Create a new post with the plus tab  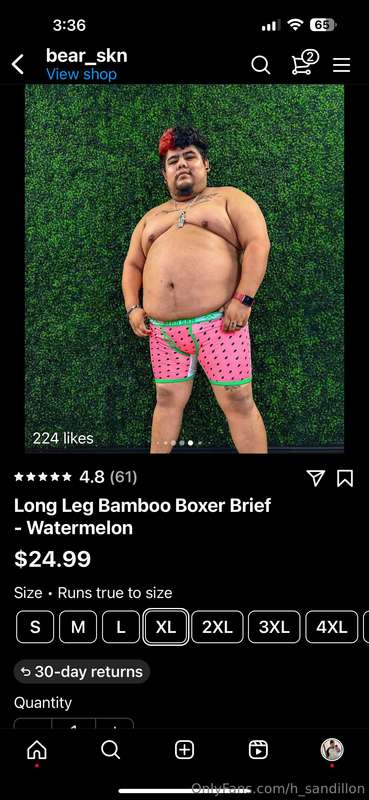coord(184,749)
